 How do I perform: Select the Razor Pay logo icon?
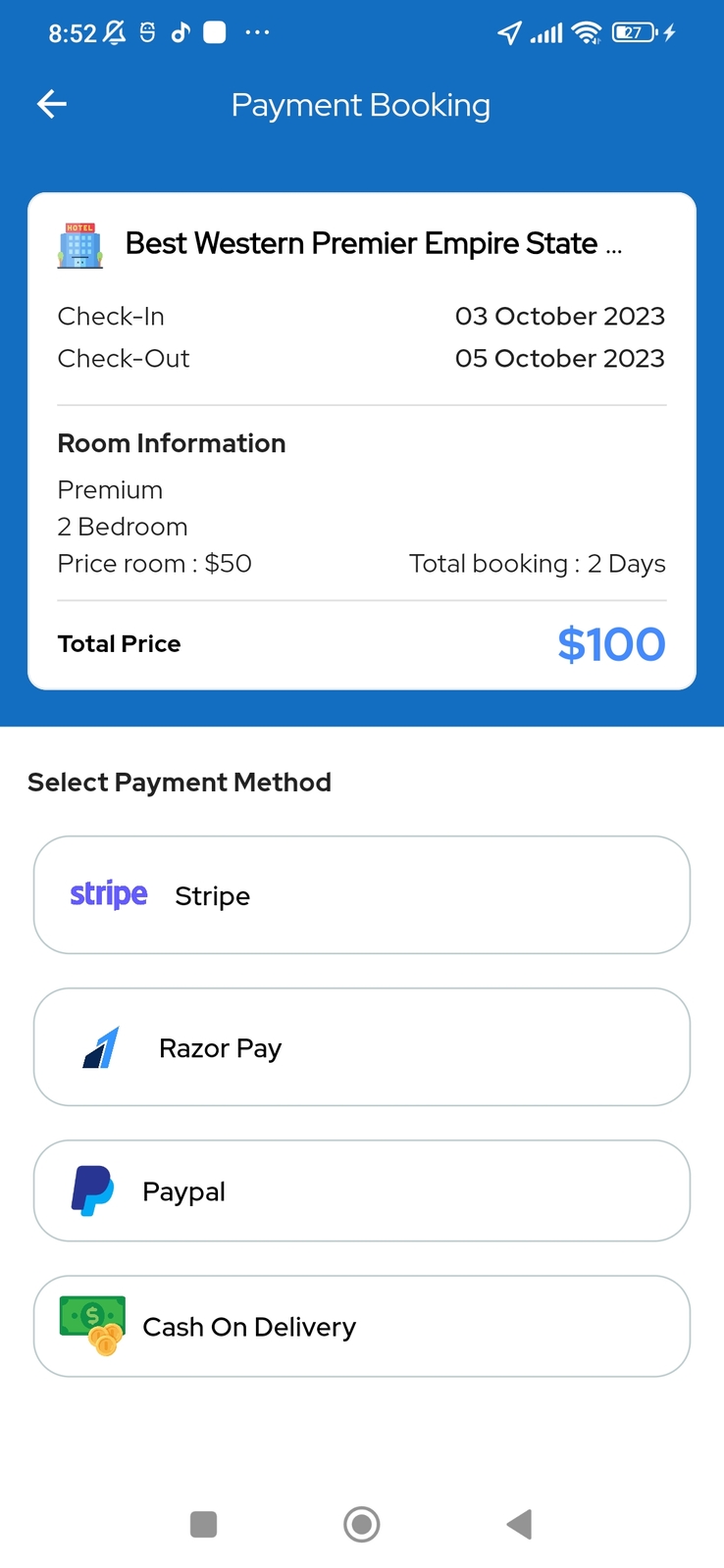pos(99,1046)
